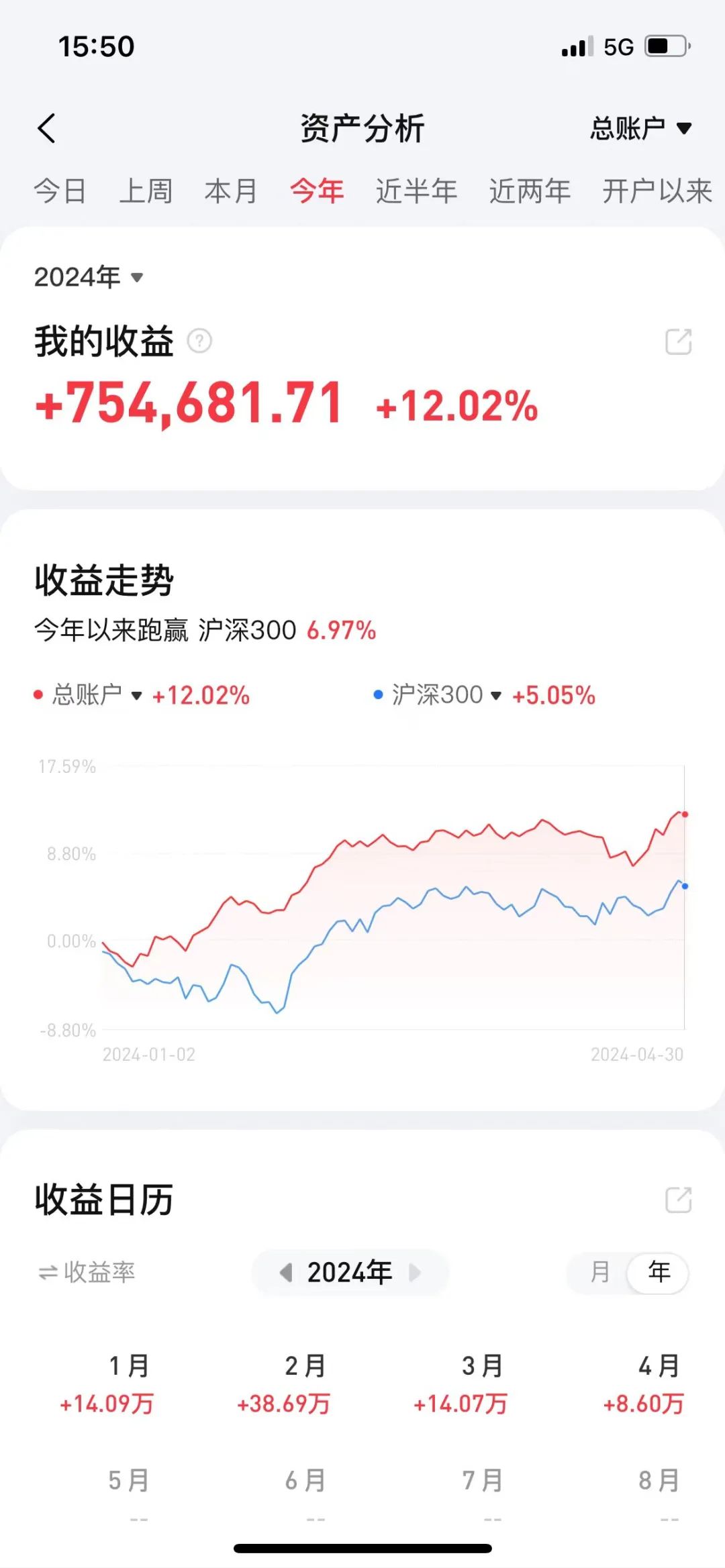Switch to the 今日 tab

(x=60, y=191)
